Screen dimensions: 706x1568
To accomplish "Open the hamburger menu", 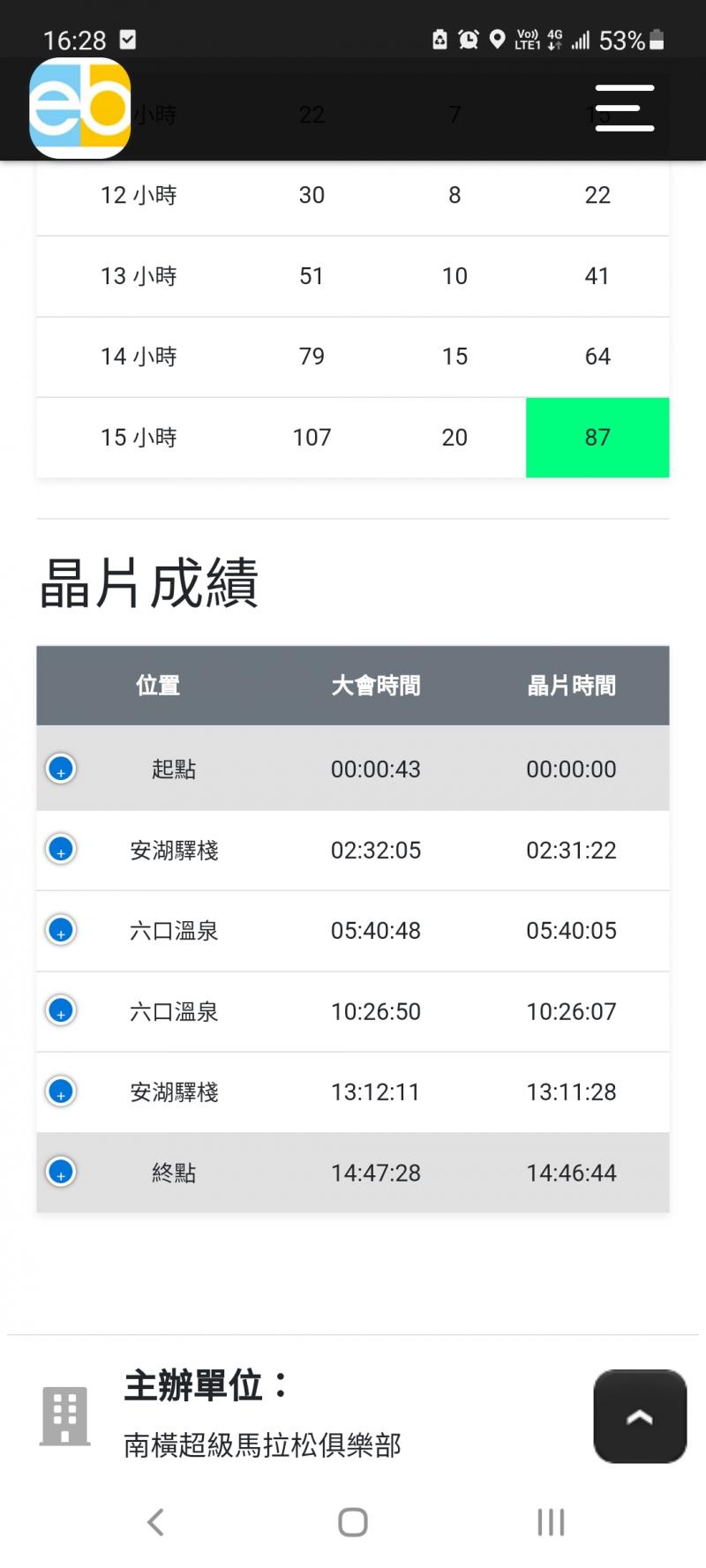I will (x=624, y=109).
